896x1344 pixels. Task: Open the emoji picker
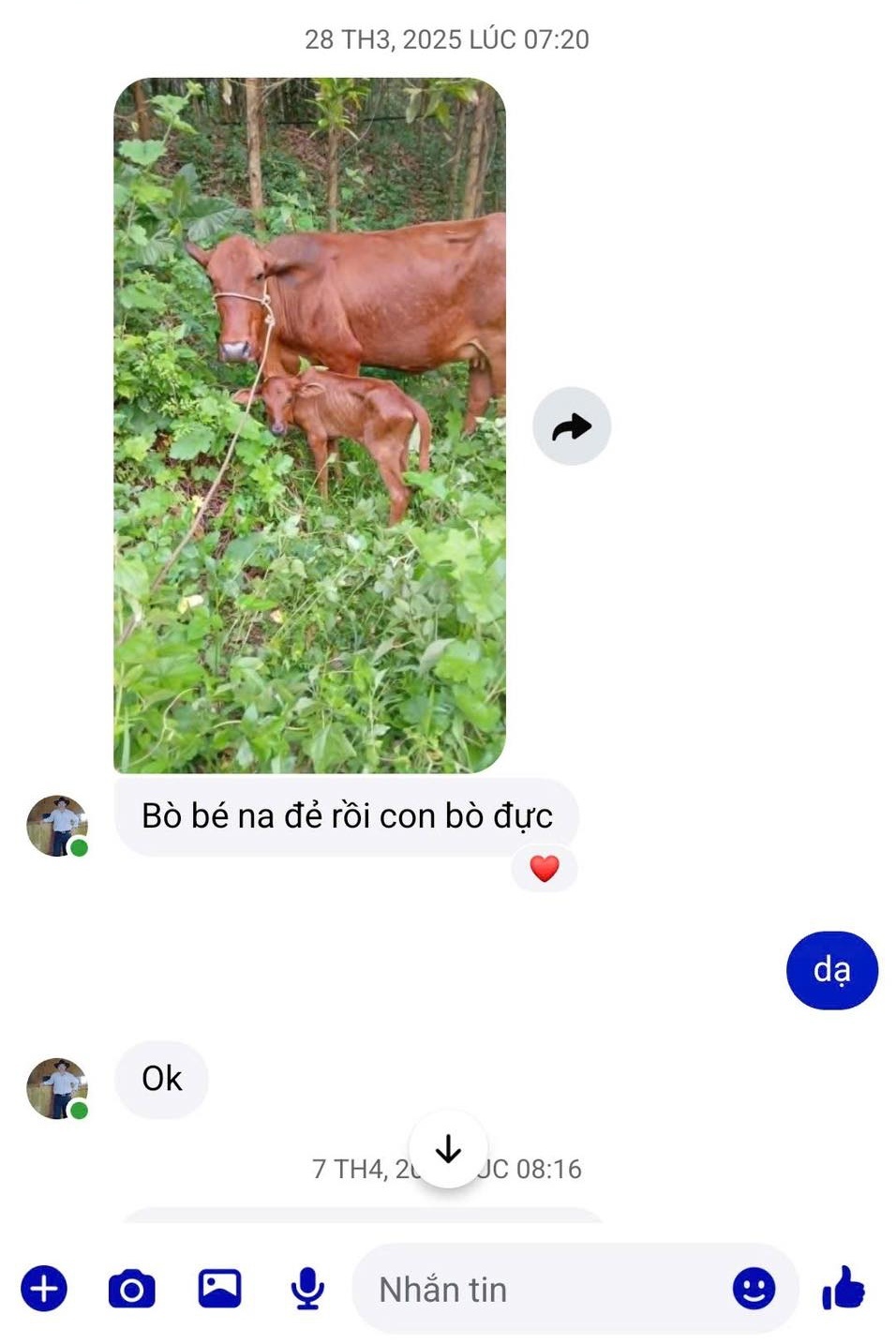coord(753,1289)
